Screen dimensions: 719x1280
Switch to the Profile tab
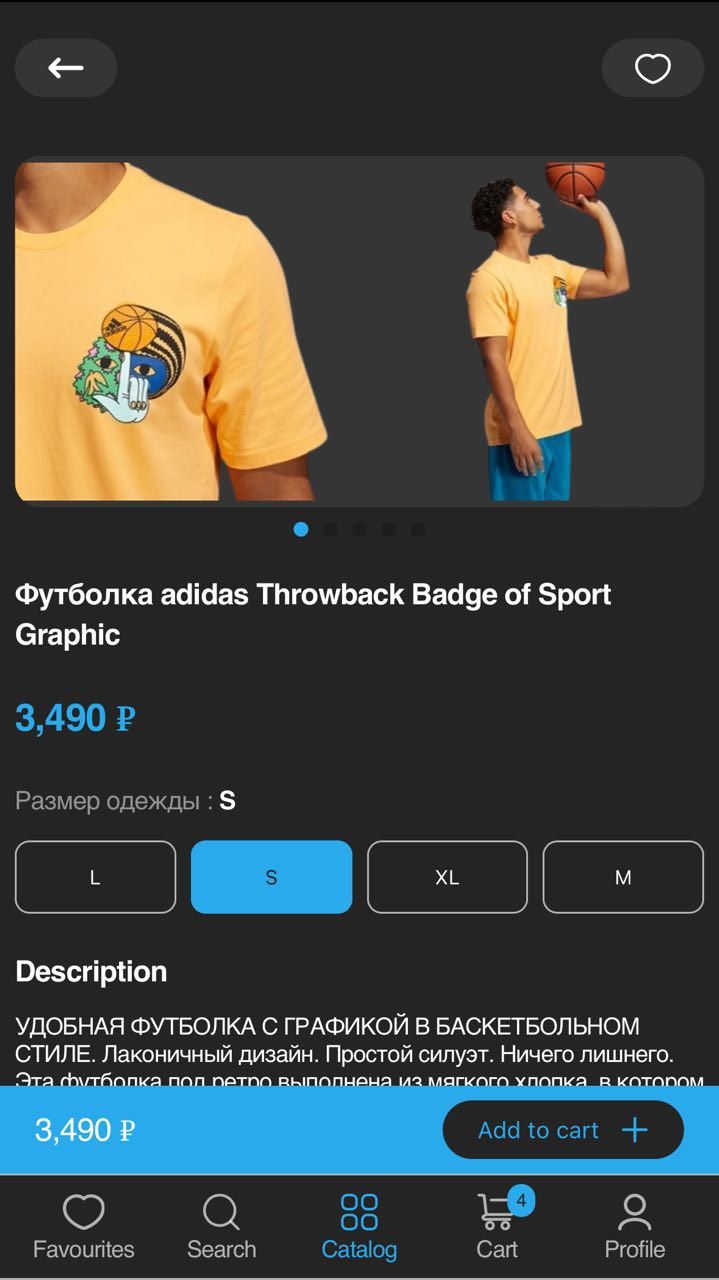click(634, 1227)
